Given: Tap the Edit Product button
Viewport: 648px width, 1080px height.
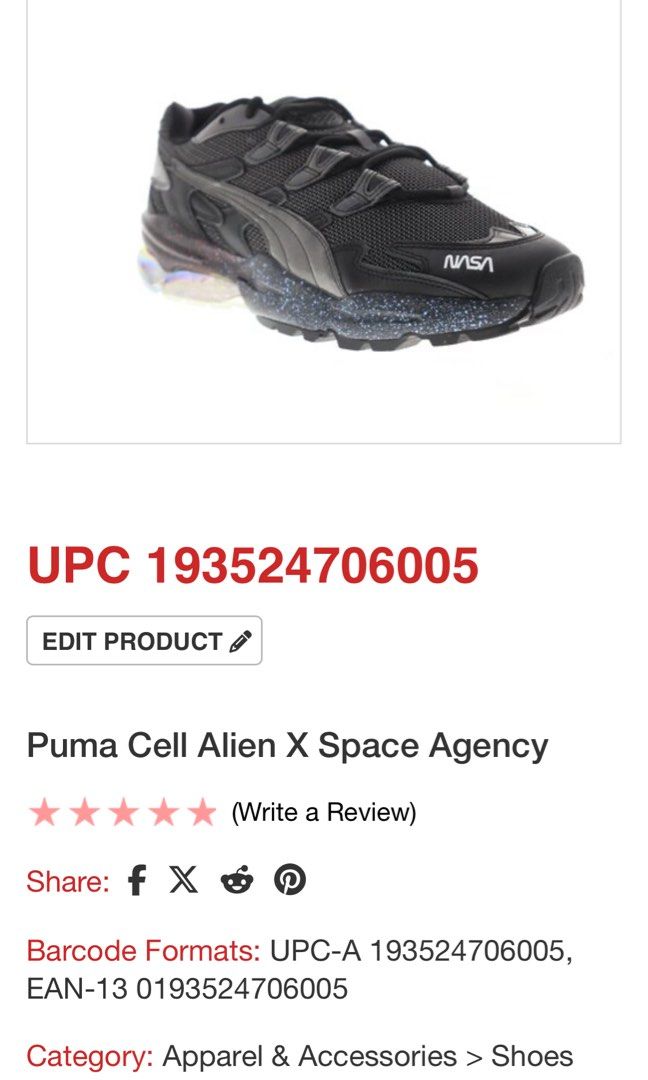Looking at the screenshot, I should [144, 641].
